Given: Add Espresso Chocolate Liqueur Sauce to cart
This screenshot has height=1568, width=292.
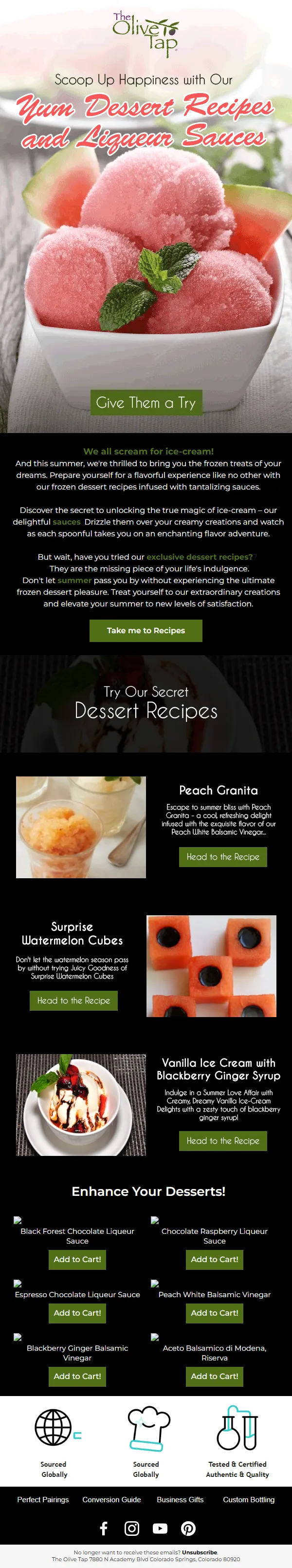Looking at the screenshot, I should point(77,1312).
